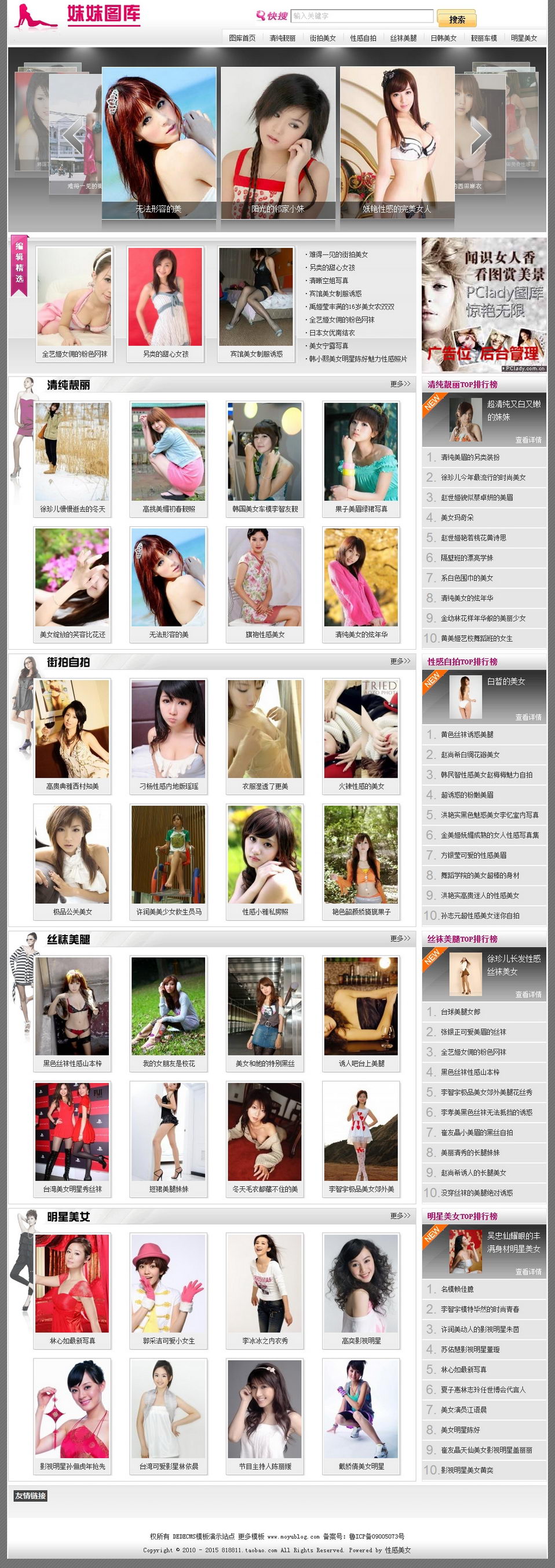This screenshot has height=1568, width=555.
Task: Open the 另类的甜心女孩 editor's pick
Action: (x=166, y=354)
